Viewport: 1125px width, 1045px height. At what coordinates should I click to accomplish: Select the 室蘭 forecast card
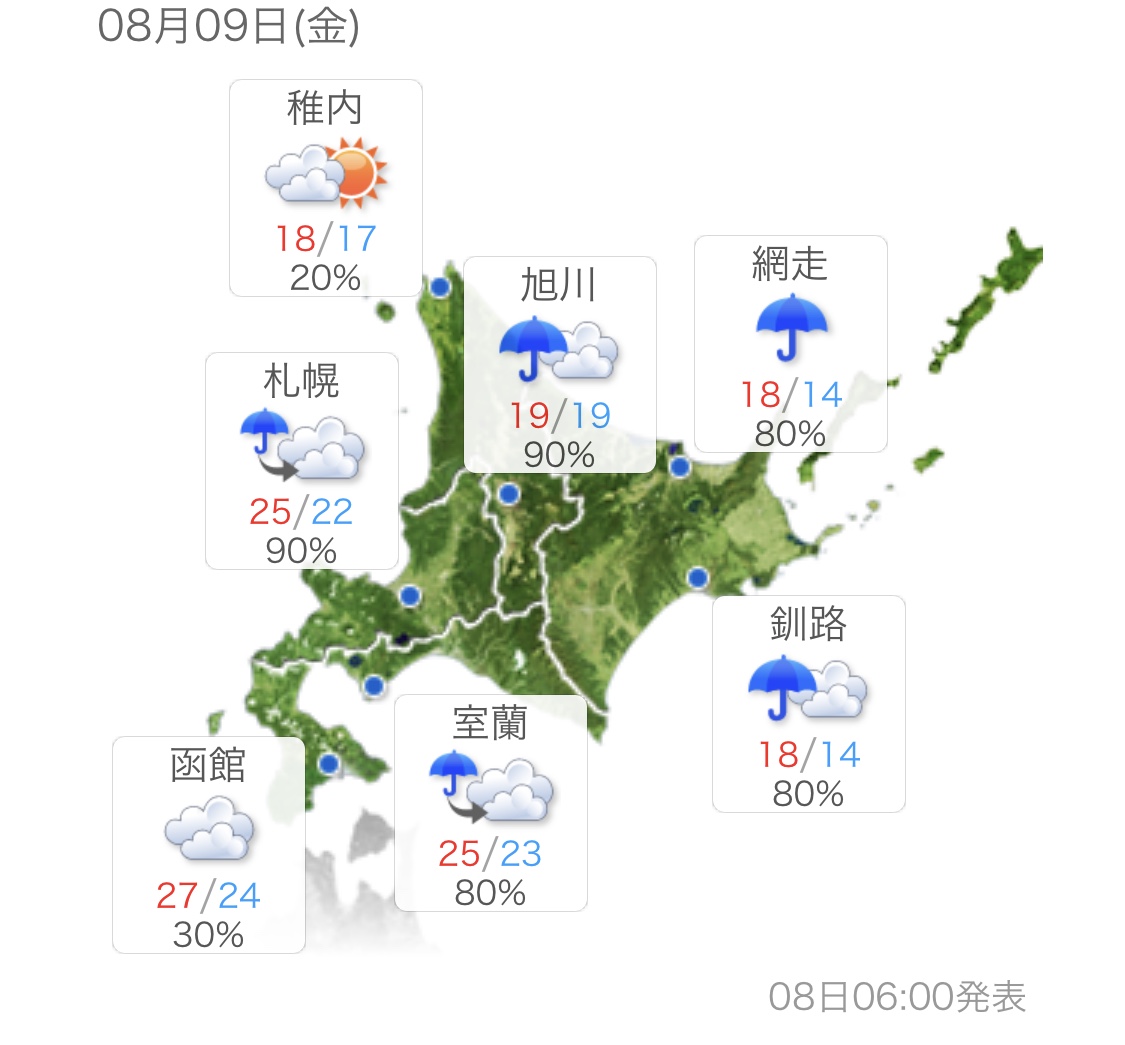tap(490, 803)
